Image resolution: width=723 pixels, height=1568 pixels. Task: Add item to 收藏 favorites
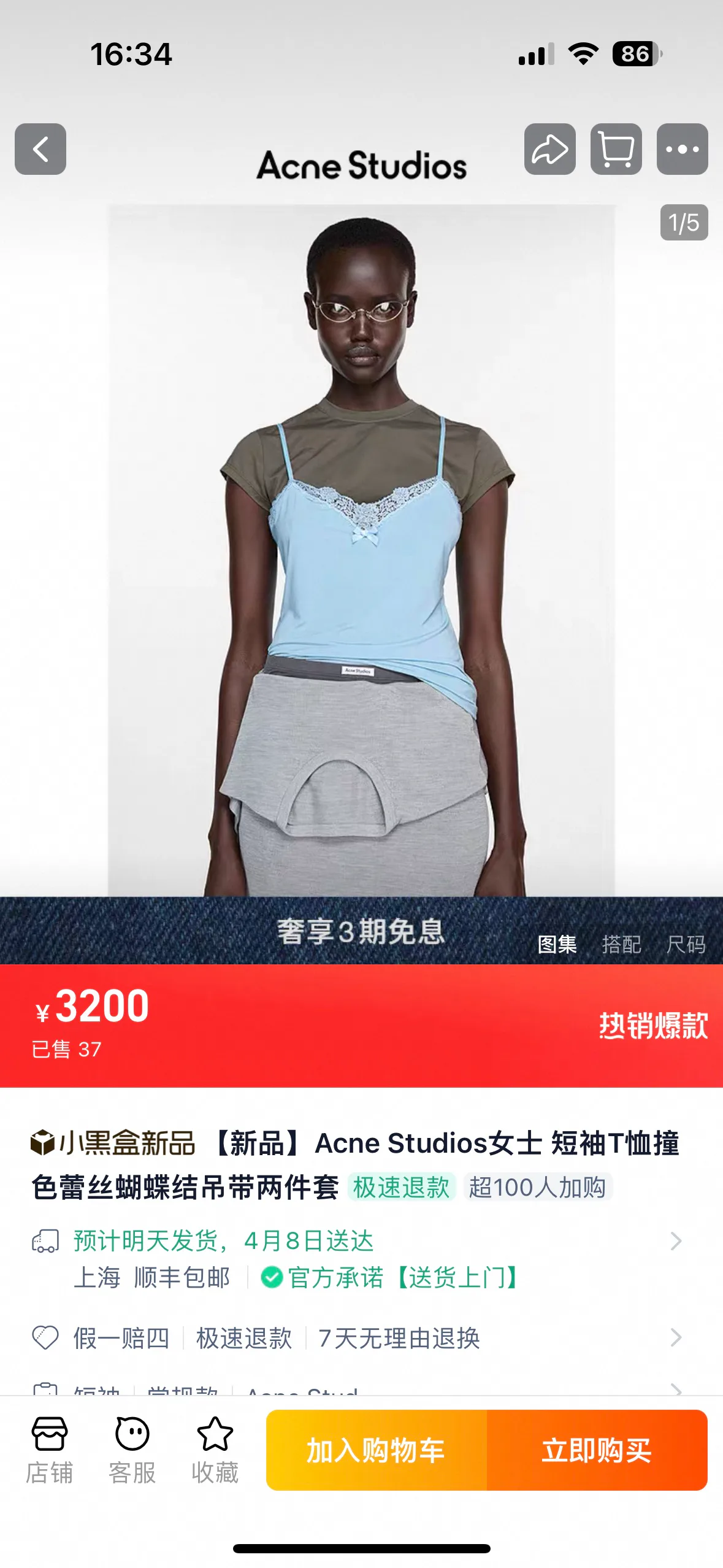[x=215, y=1450]
